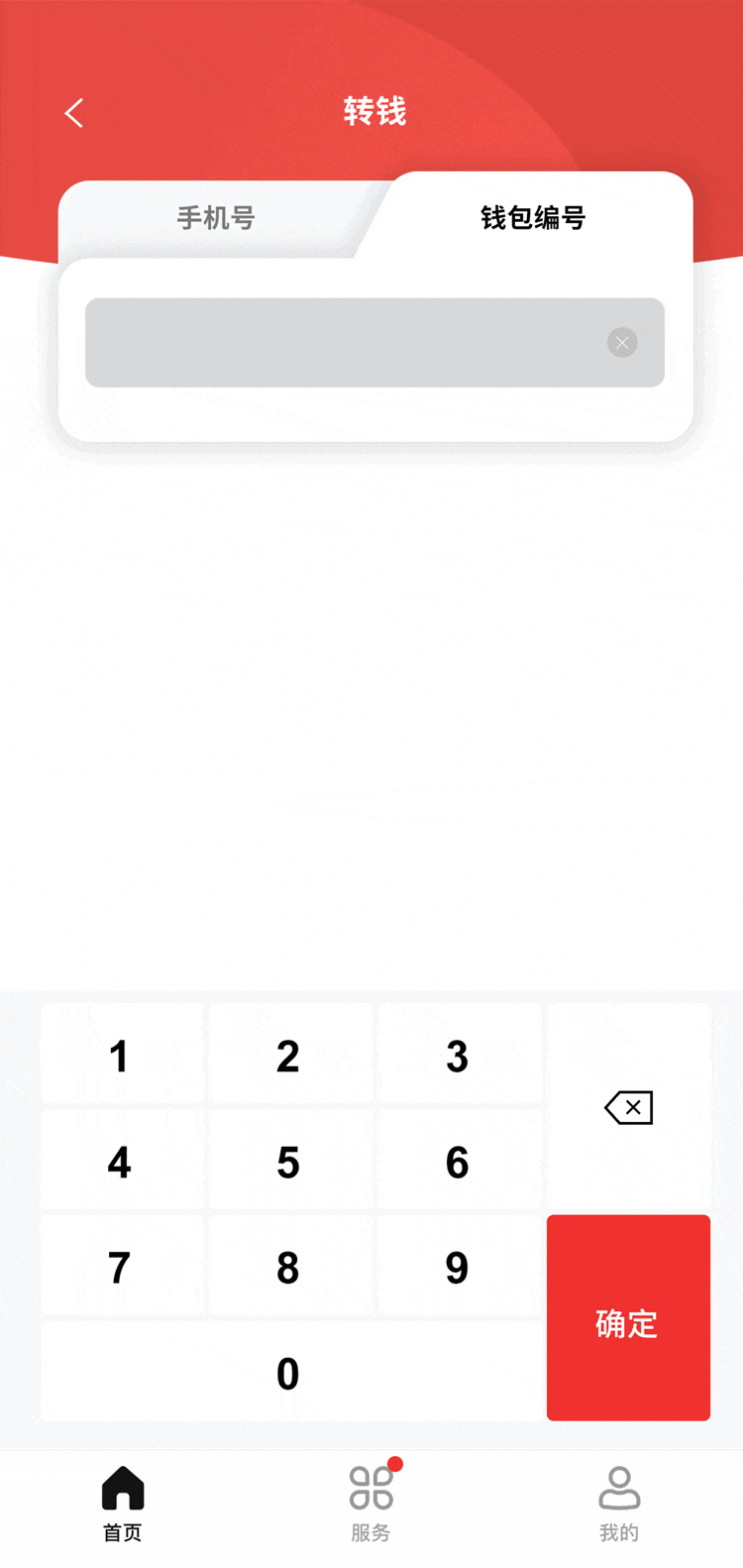Open the 服务 services tab
The image size is (743, 1568).
click(x=371, y=1503)
